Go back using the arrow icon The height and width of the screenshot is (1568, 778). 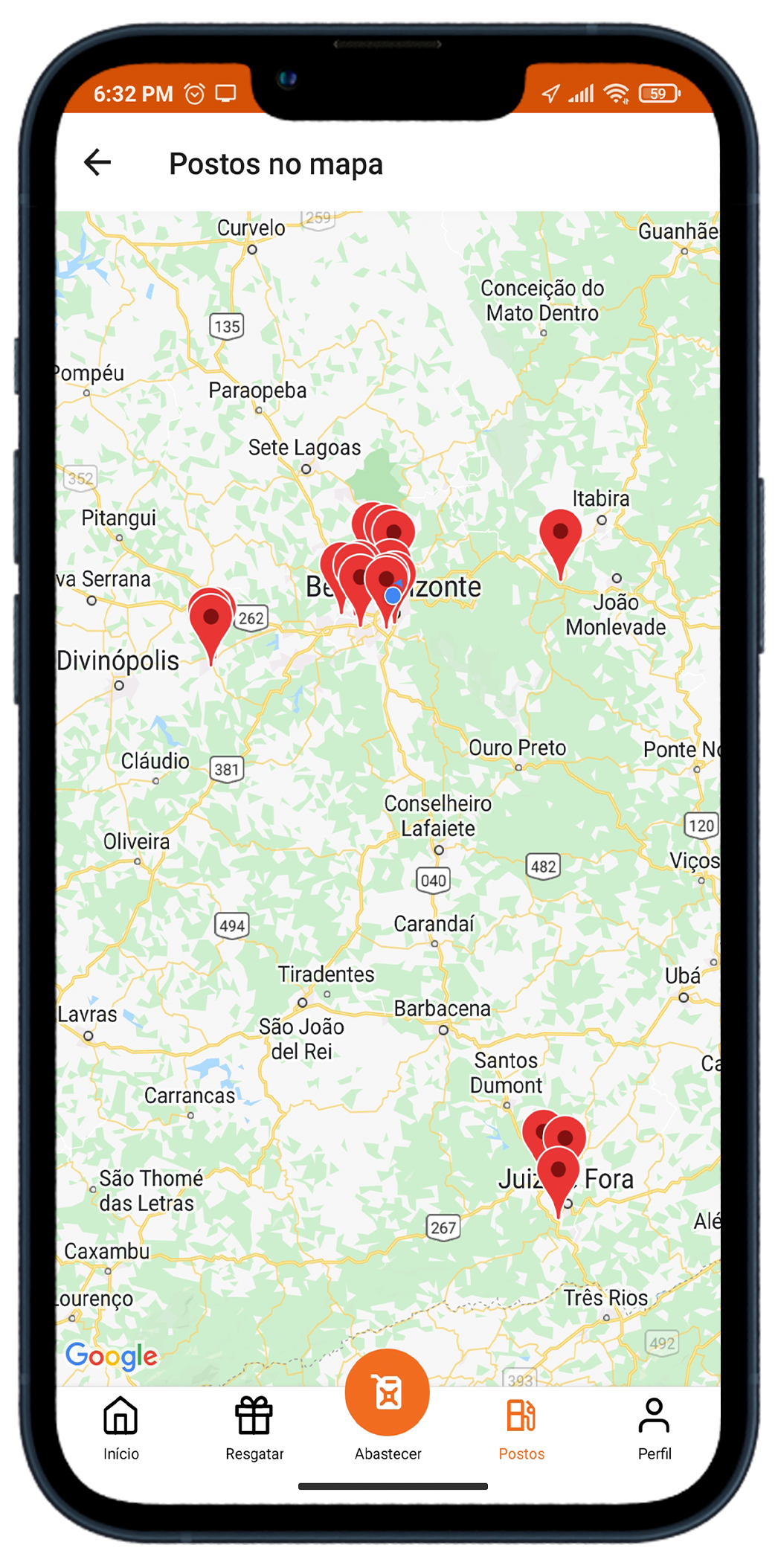tap(97, 162)
